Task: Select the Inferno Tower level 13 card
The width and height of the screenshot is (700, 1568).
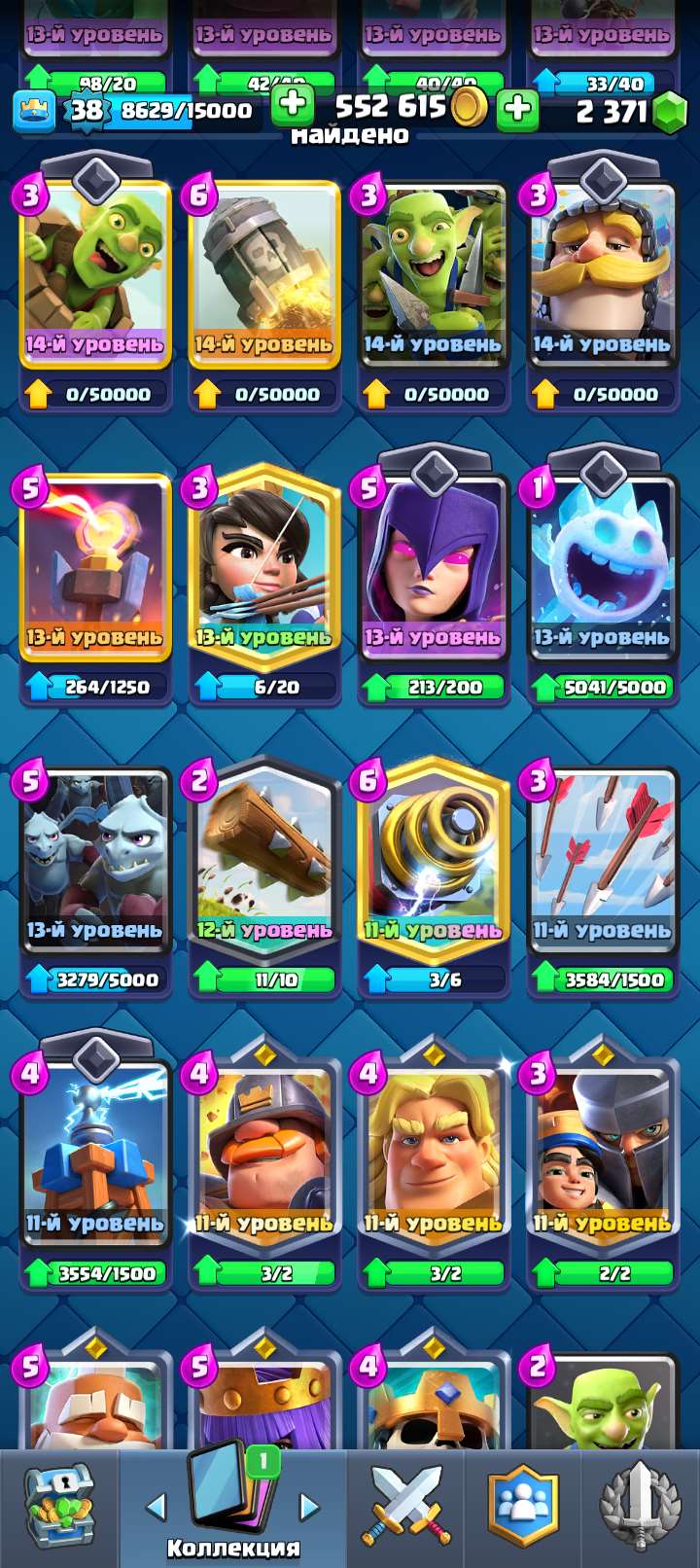Action: (x=95, y=571)
